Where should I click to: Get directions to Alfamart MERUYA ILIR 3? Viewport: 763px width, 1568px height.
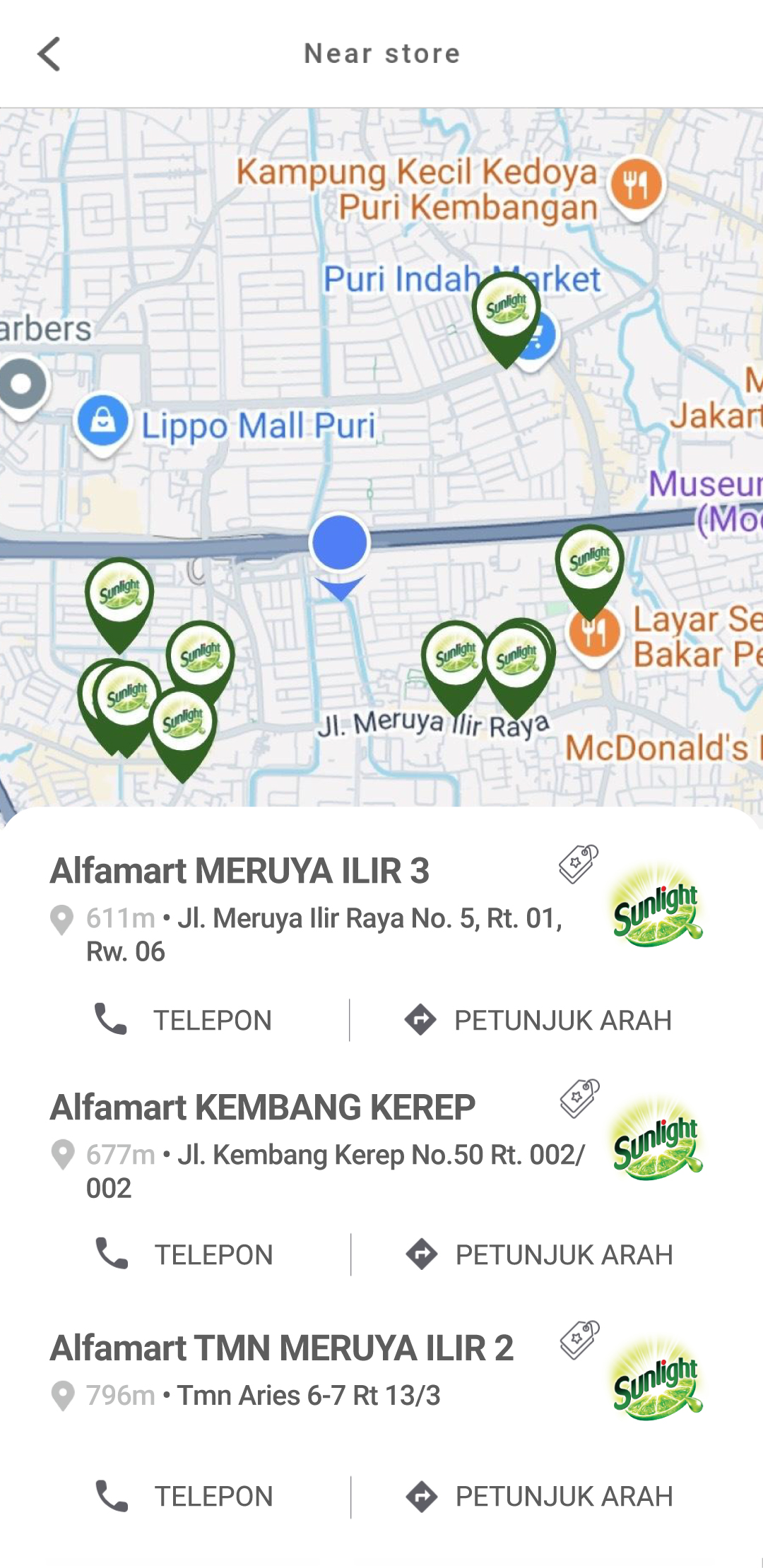click(x=538, y=1020)
